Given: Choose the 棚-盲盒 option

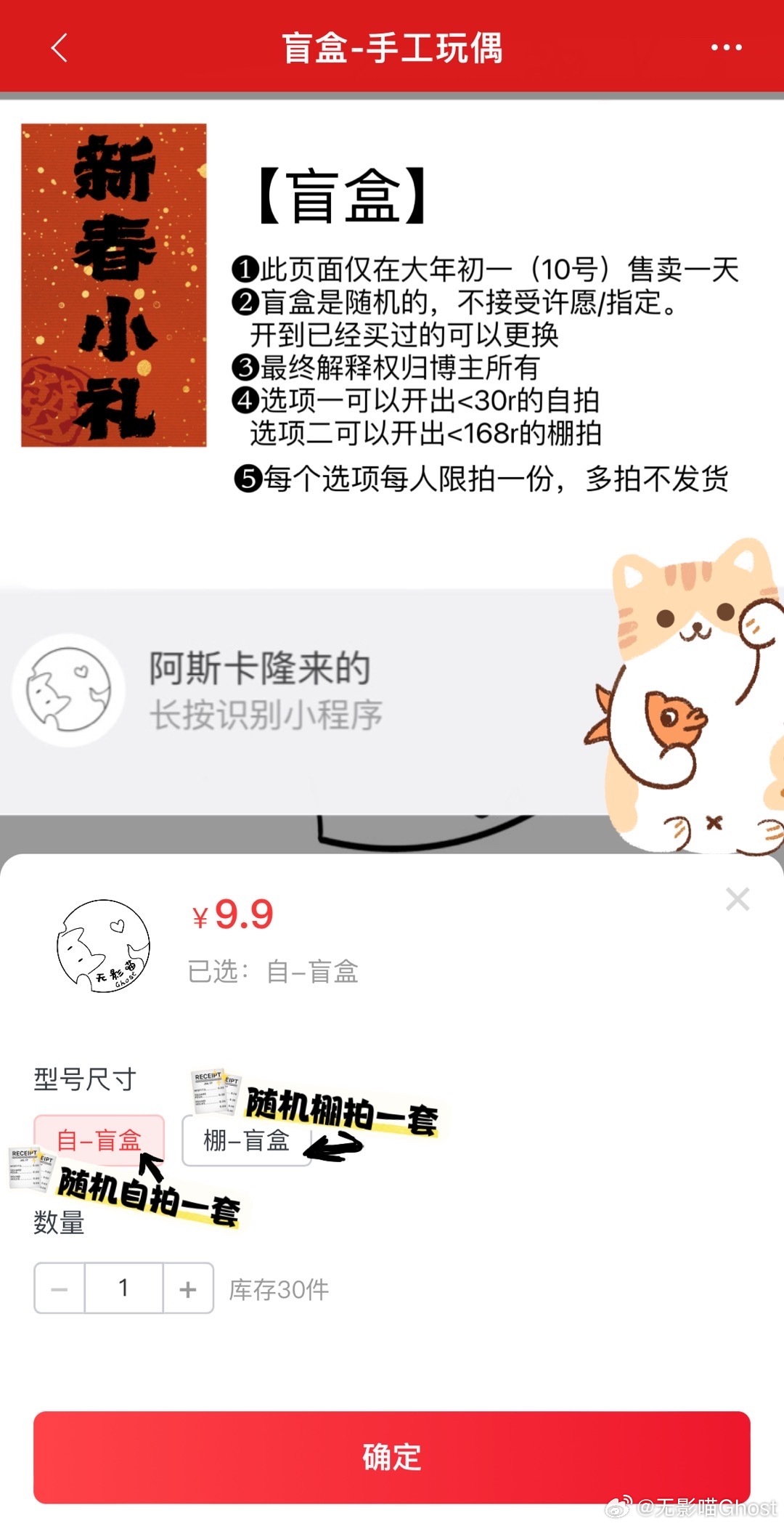Looking at the screenshot, I should [246, 1141].
